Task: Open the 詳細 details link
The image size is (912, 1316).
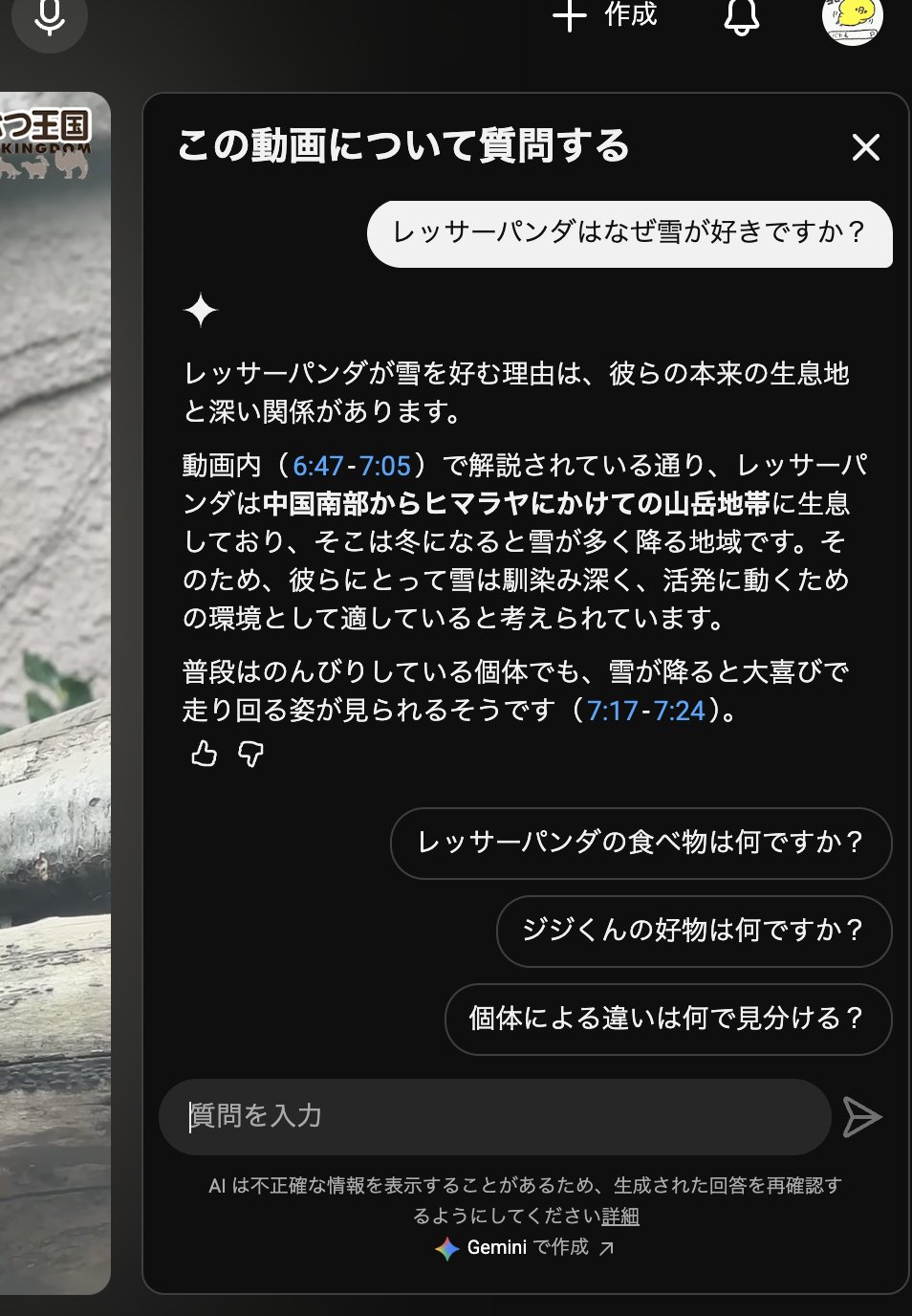Action: [x=619, y=1217]
